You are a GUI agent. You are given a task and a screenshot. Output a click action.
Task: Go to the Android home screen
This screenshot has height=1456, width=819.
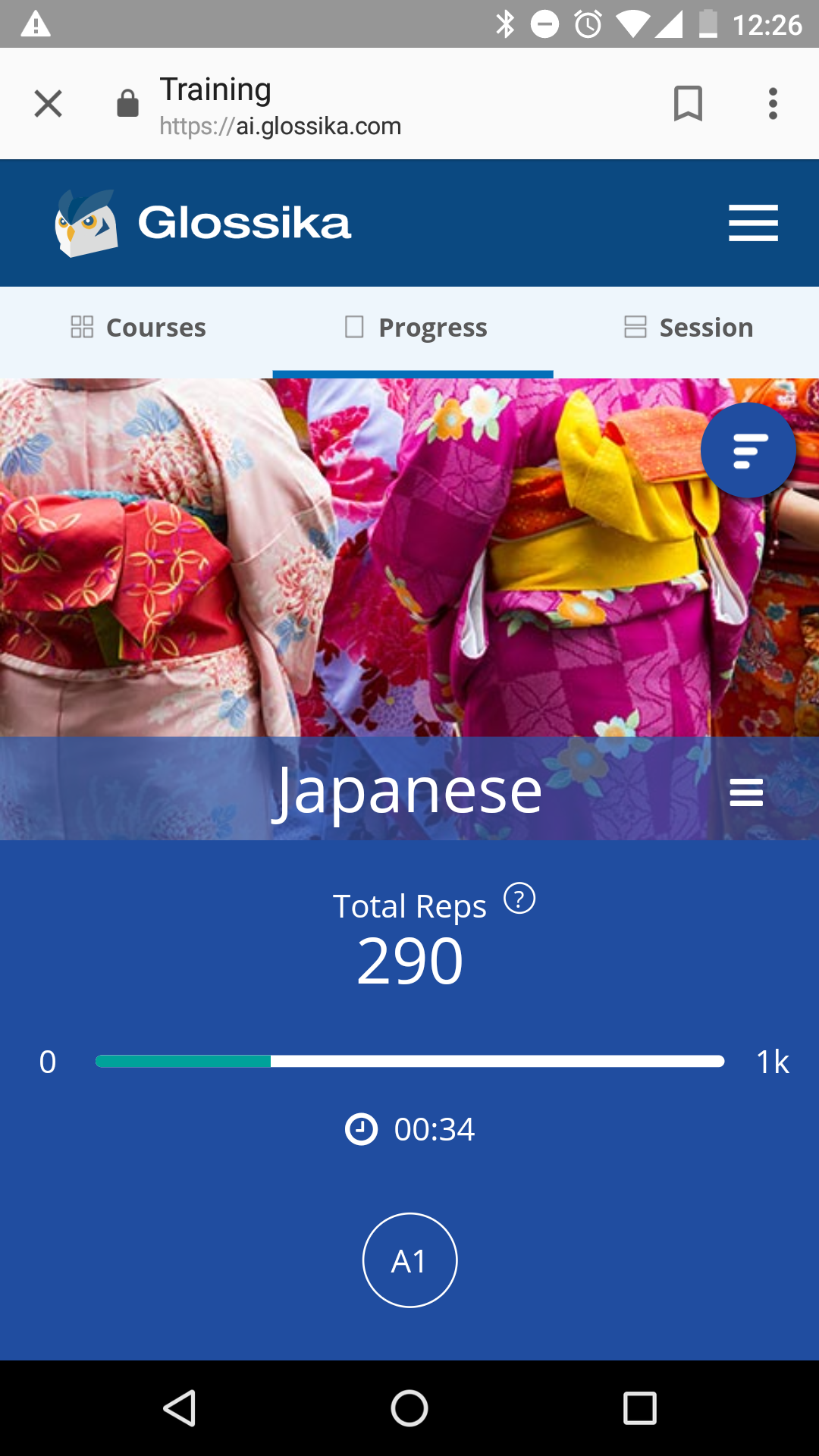click(x=409, y=1408)
